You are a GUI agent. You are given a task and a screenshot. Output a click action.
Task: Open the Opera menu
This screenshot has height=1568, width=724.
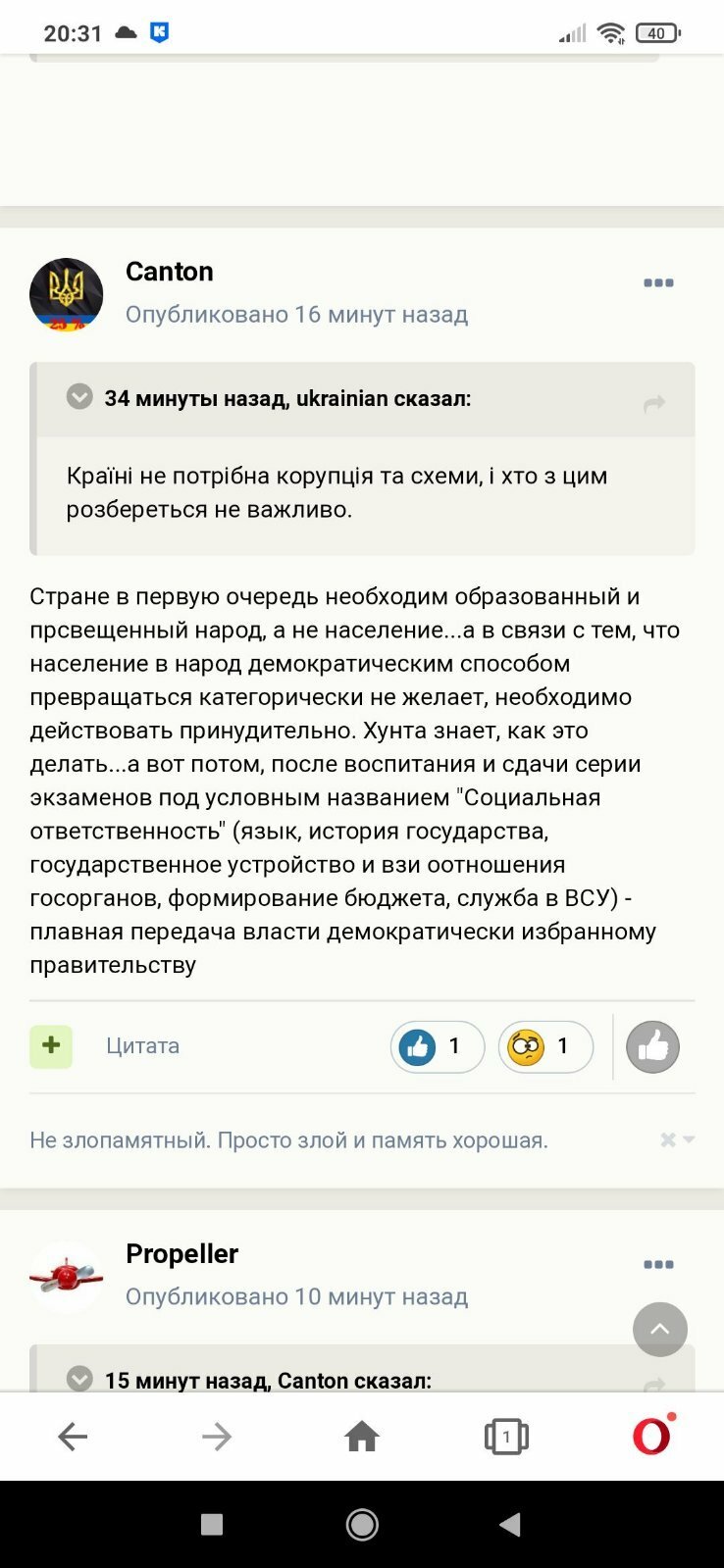652,1436
